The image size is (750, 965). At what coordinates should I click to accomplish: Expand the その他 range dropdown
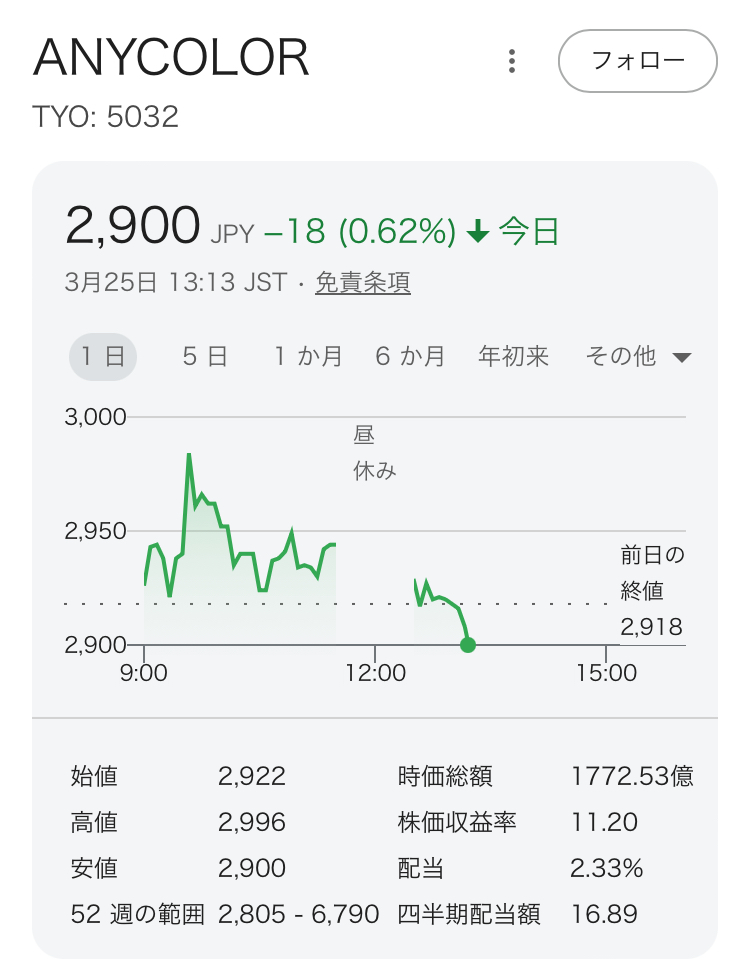tap(638, 357)
